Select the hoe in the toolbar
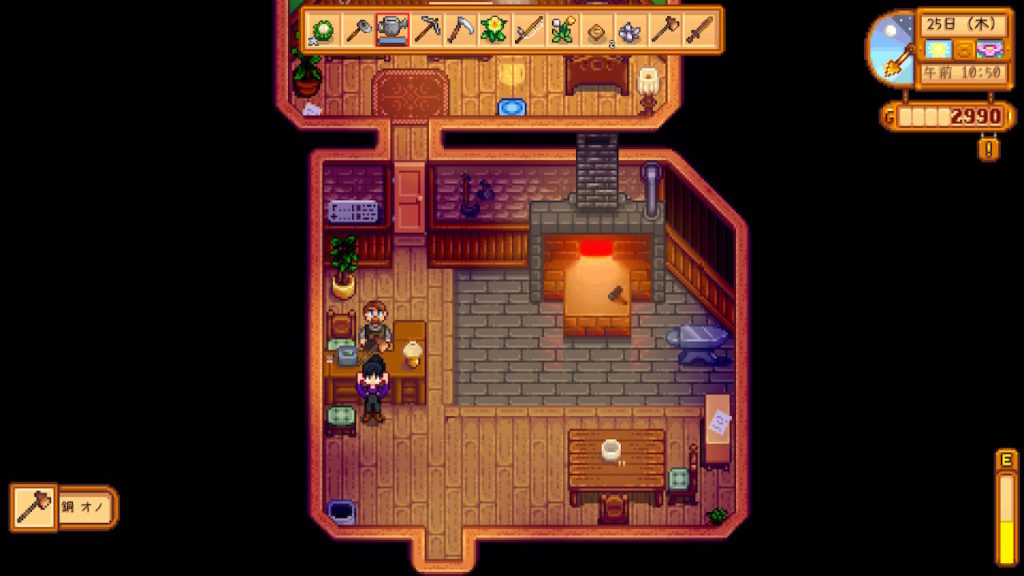 pyautogui.click(x=357, y=30)
